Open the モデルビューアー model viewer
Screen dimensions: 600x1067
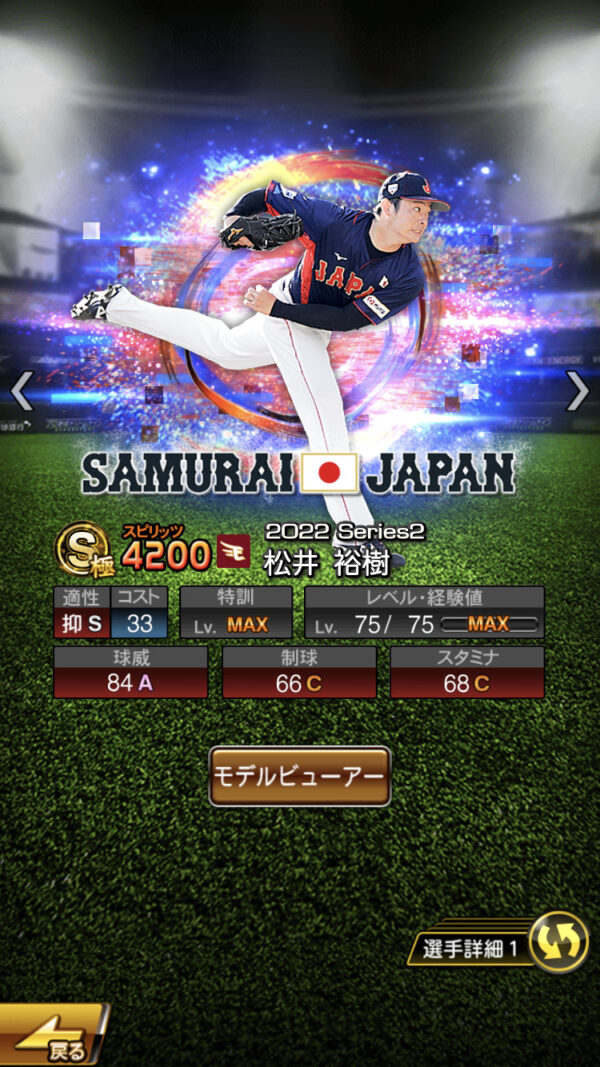click(299, 775)
